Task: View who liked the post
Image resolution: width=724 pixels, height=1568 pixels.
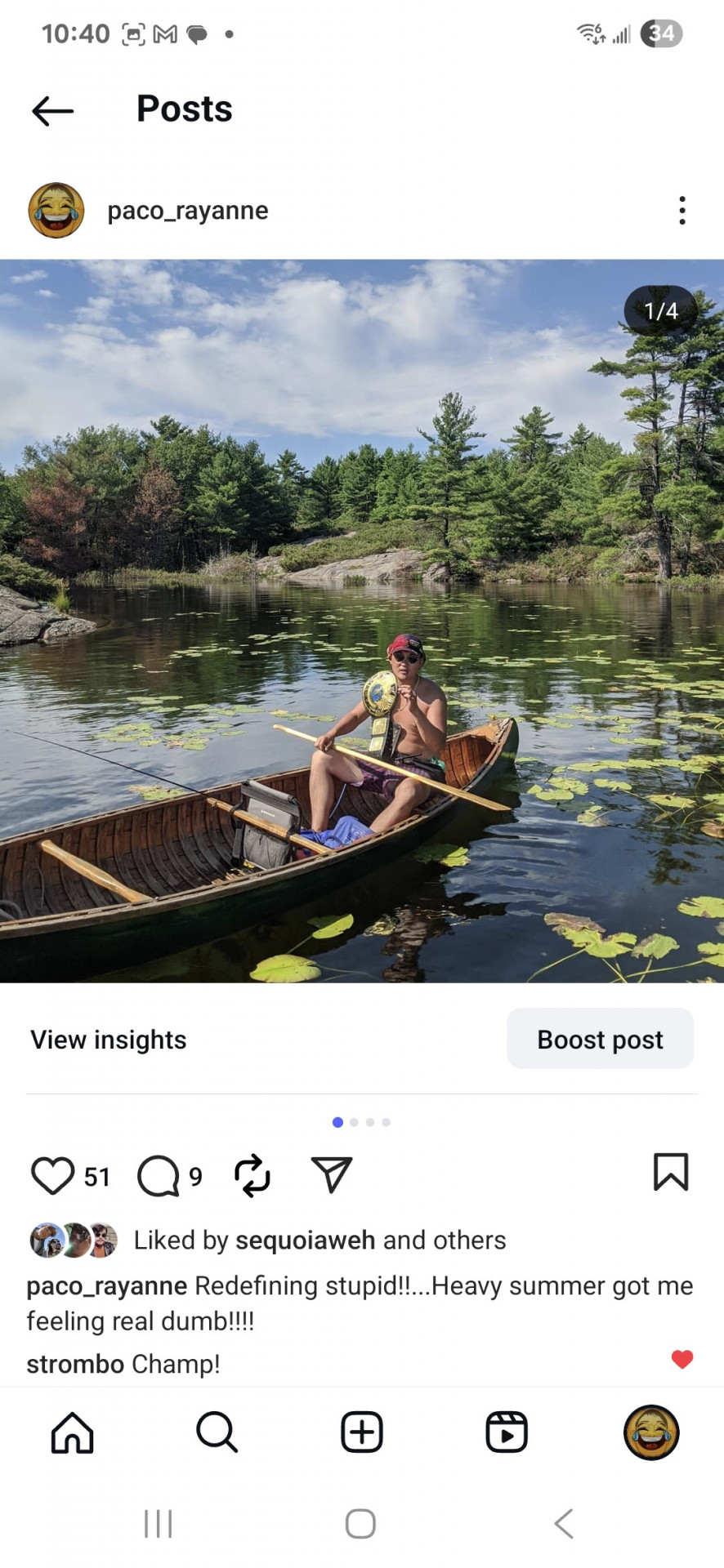Action: pyautogui.click(x=319, y=1240)
